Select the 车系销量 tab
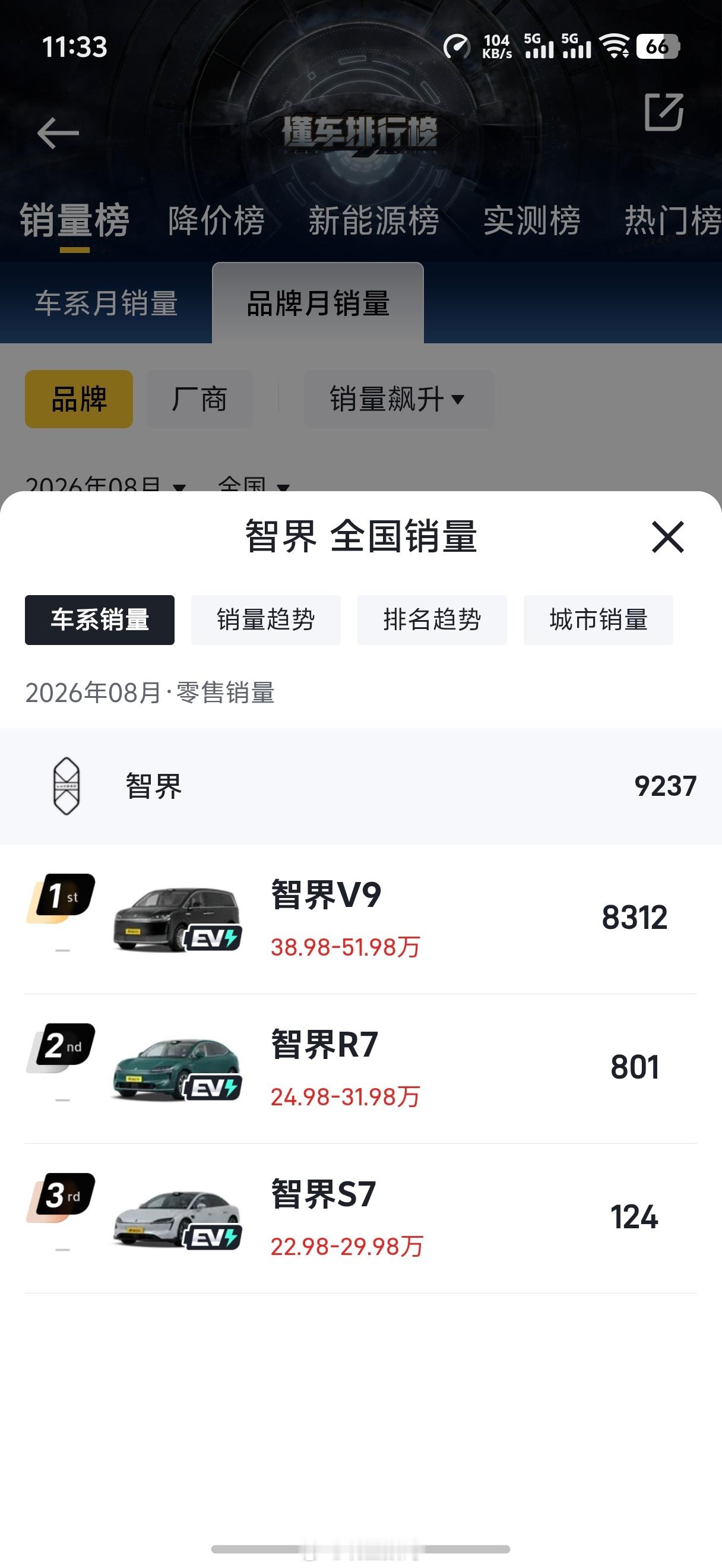The width and height of the screenshot is (722, 1568). [x=100, y=619]
